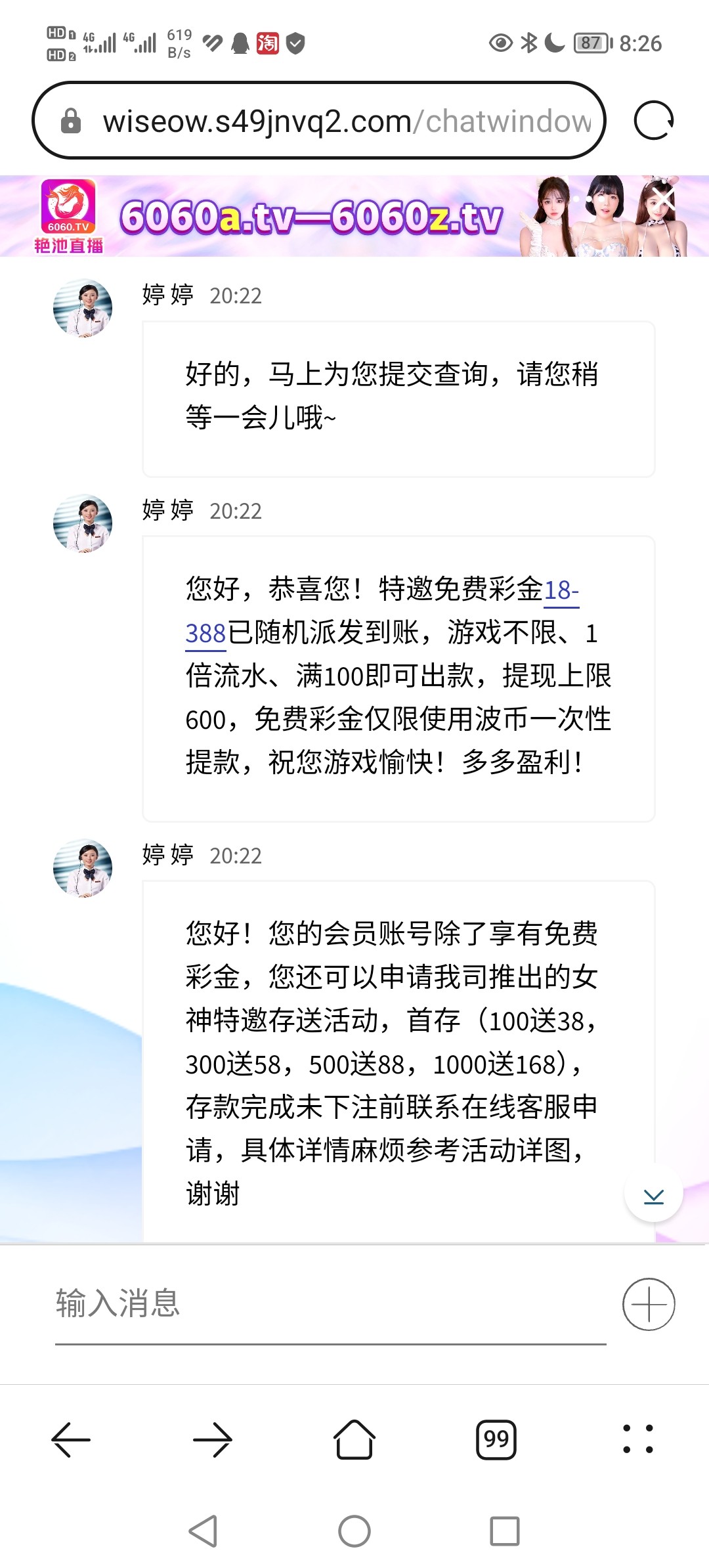Go forward to the next page
This screenshot has width=709, height=1568.
213,1439
